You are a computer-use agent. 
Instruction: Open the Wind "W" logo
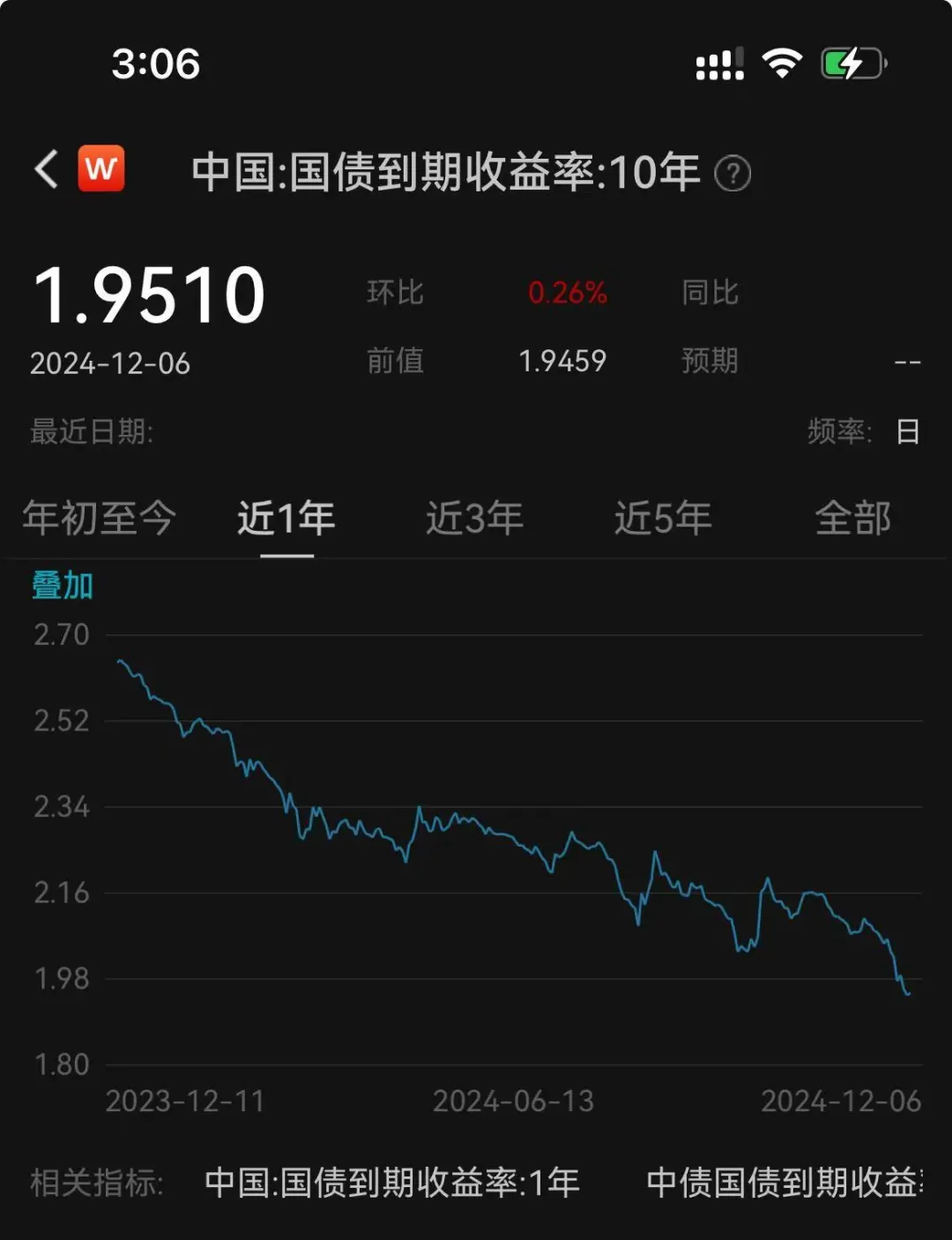click(100, 168)
